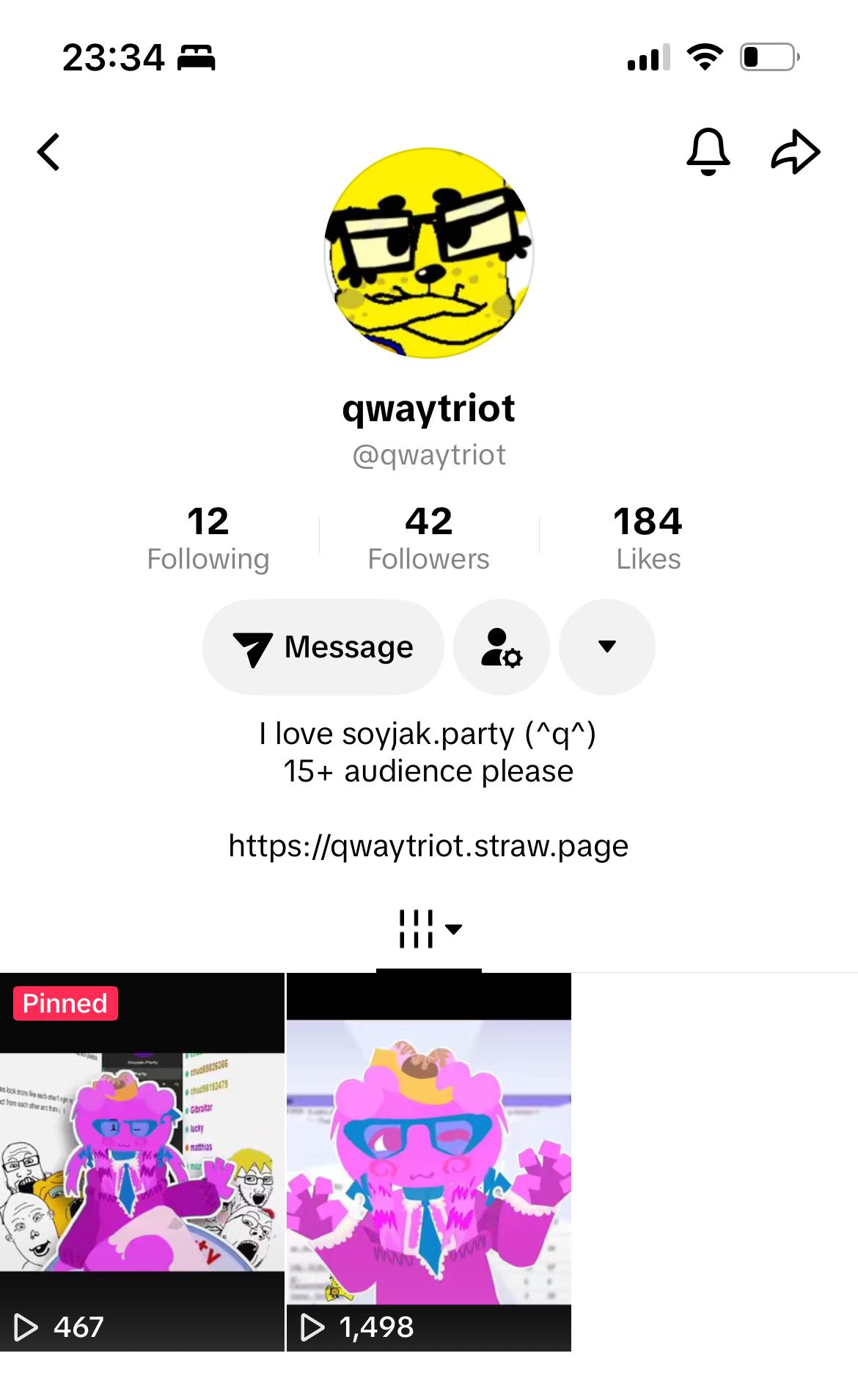Play the Pinned video with 467 views
Screen dimensions: 858x1400
pos(142,1162)
